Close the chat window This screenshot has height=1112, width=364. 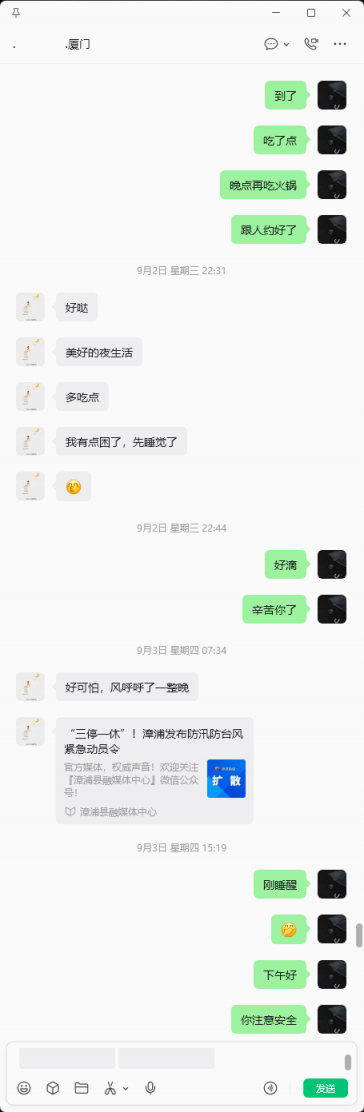pyautogui.click(x=346, y=13)
